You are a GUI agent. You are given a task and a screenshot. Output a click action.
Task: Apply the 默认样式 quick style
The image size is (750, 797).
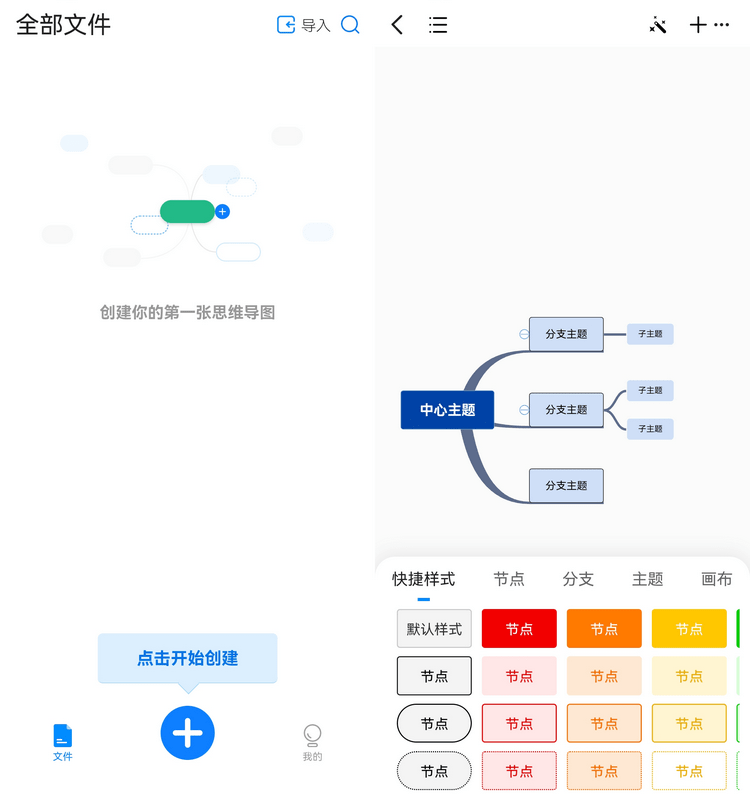pos(434,629)
